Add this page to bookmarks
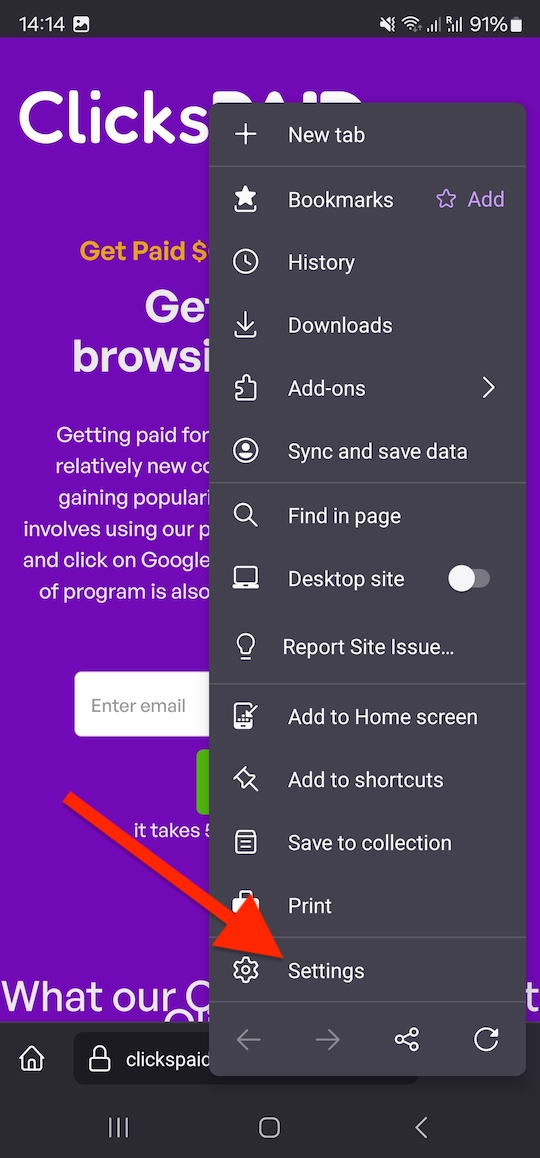Image resolution: width=540 pixels, height=1158 pixels. (x=470, y=199)
